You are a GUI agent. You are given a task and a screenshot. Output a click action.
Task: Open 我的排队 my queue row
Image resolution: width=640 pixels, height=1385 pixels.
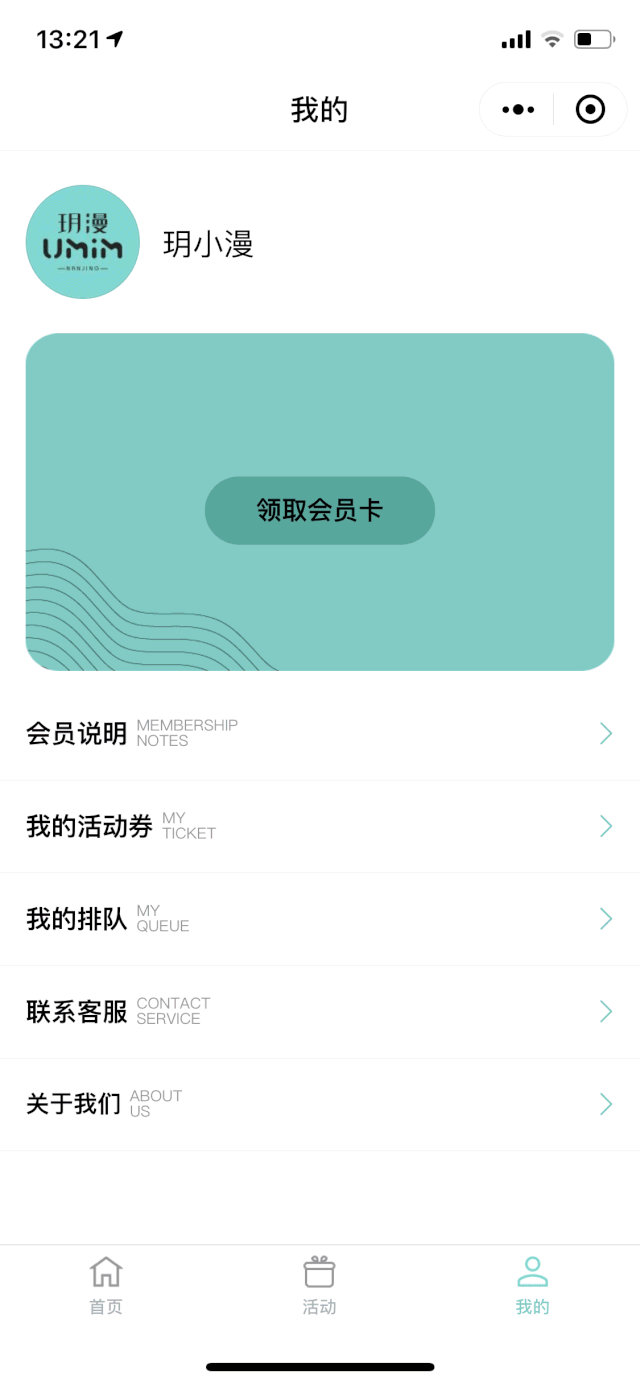[320, 919]
